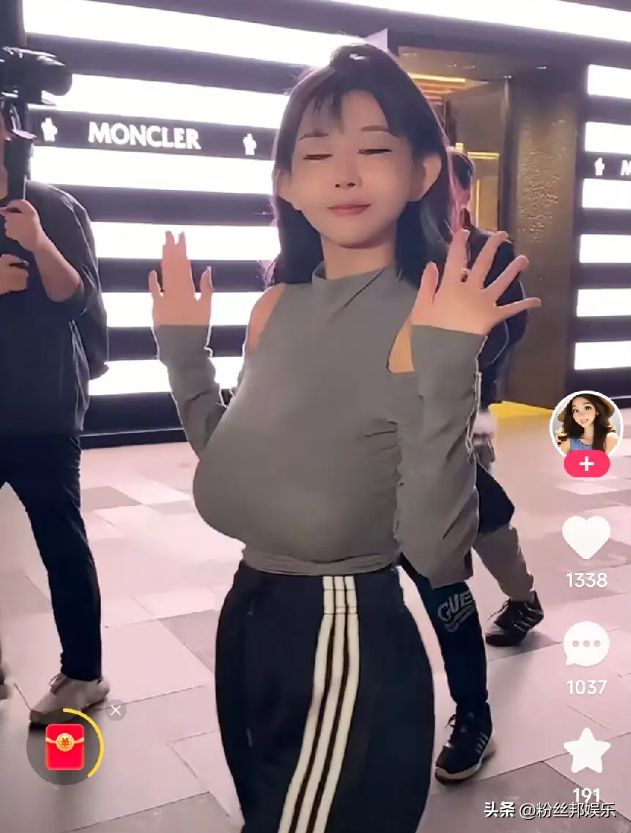Open the comments on this video
Image resolution: width=631 pixels, height=833 pixels.
[586, 644]
